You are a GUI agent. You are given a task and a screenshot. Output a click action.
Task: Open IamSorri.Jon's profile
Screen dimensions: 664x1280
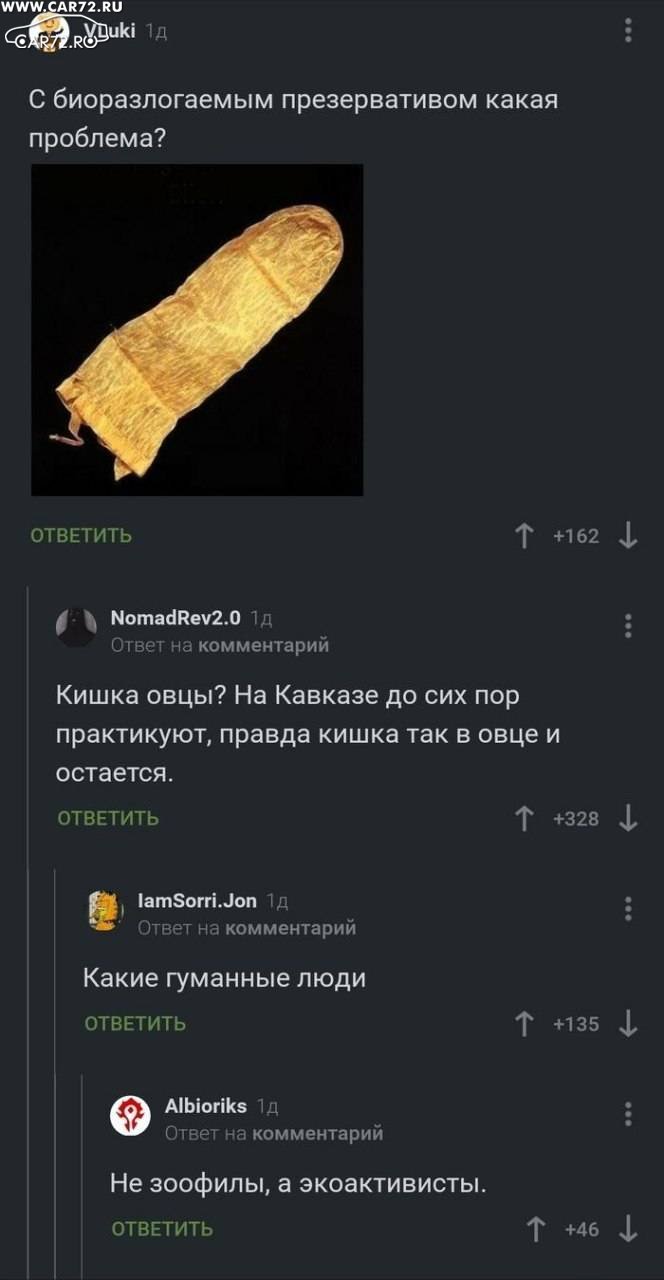(x=197, y=901)
